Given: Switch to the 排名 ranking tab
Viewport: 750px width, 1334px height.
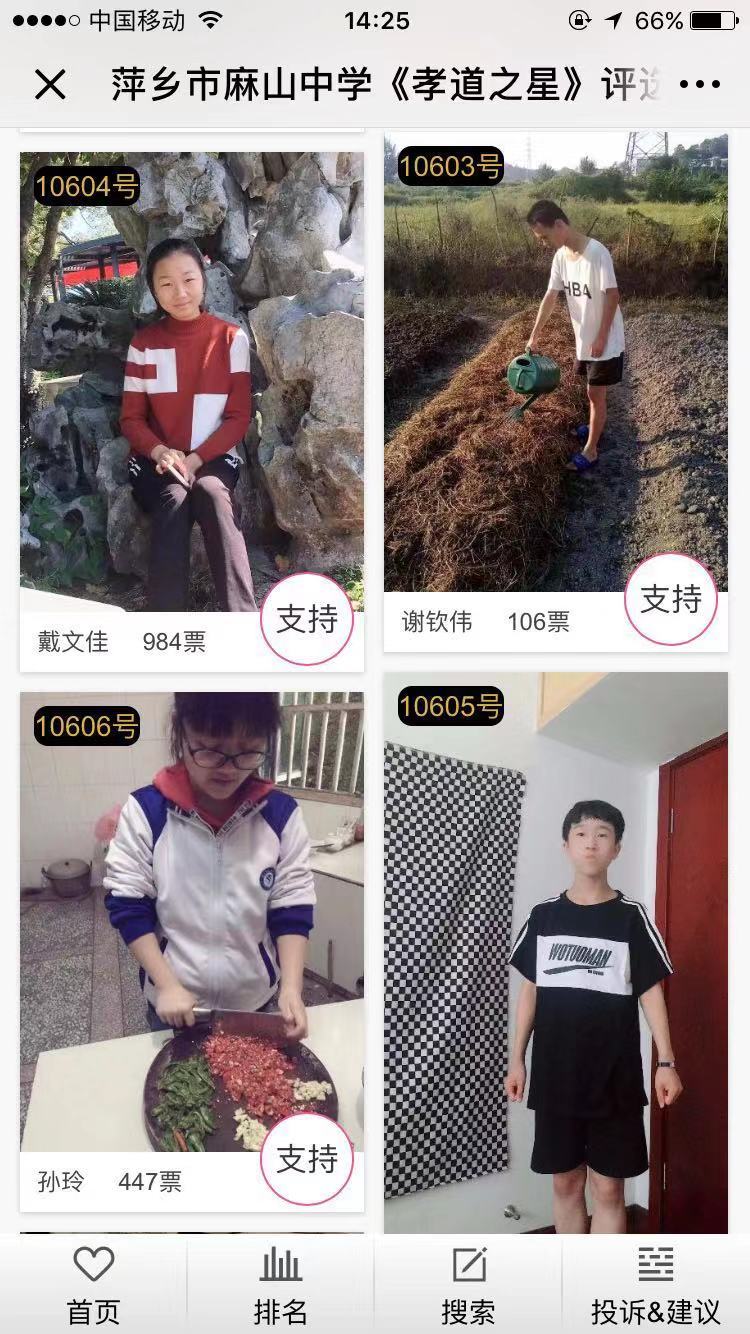Looking at the screenshot, I should [x=281, y=1286].
